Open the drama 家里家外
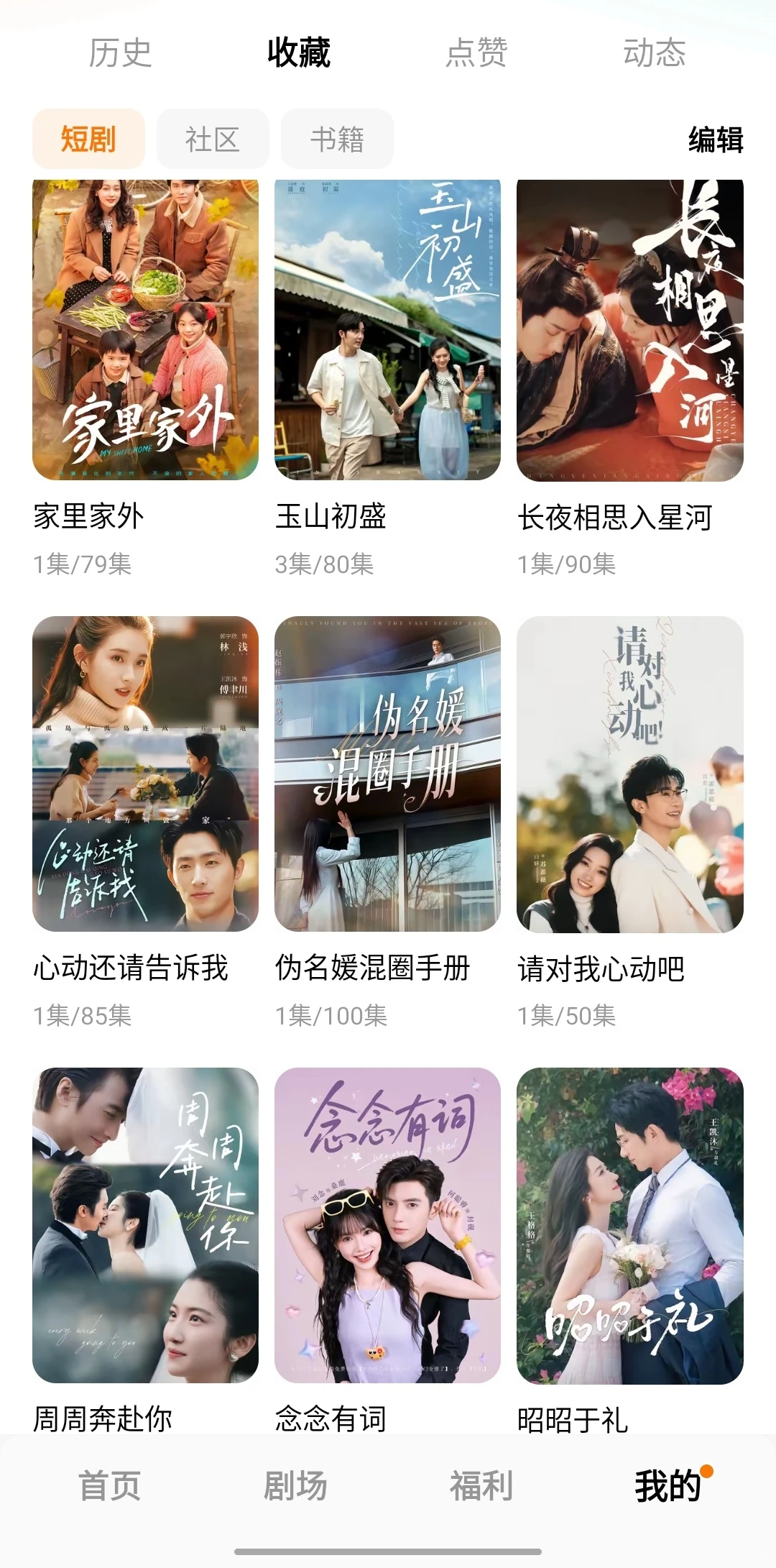This screenshot has height=1568, width=776. [x=145, y=331]
